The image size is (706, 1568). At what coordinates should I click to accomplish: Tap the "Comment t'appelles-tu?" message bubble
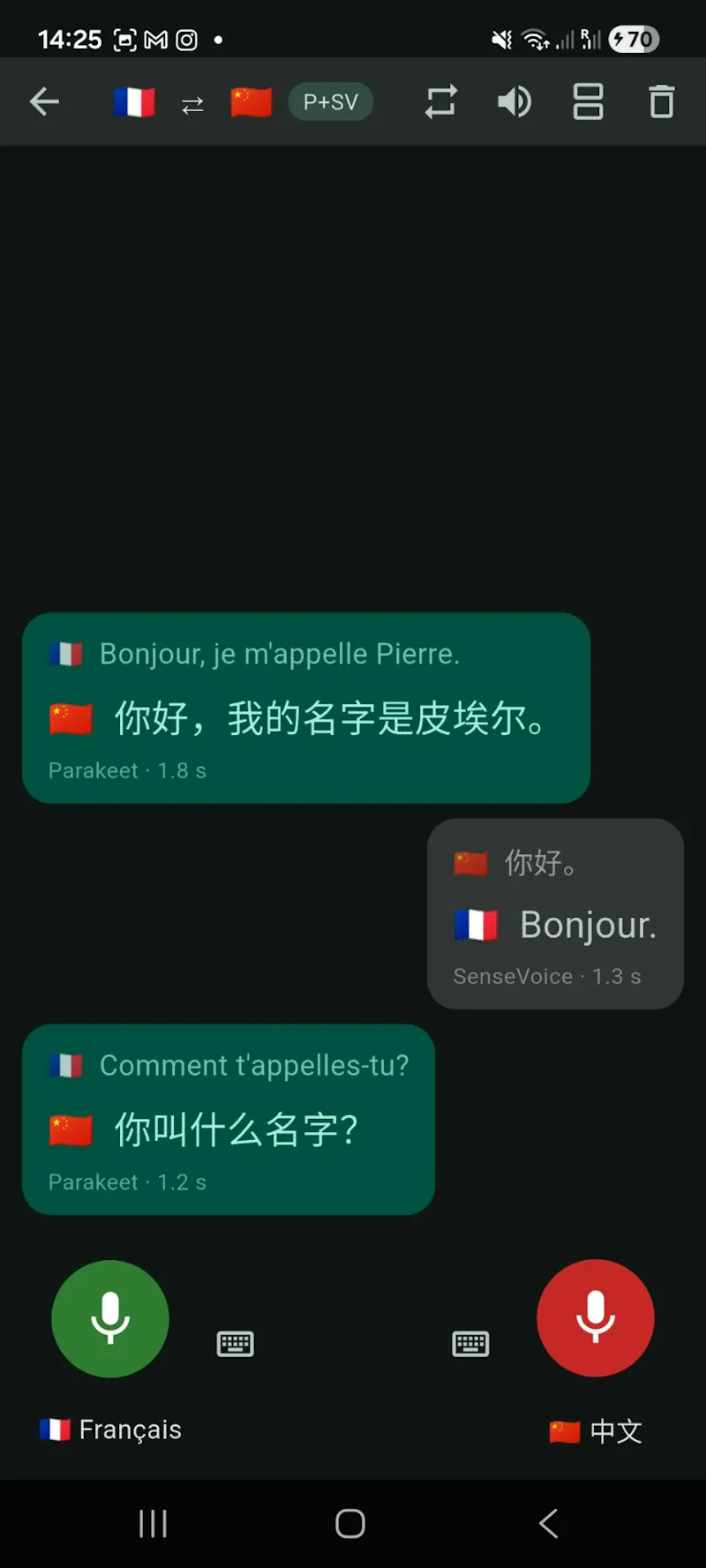click(229, 1120)
